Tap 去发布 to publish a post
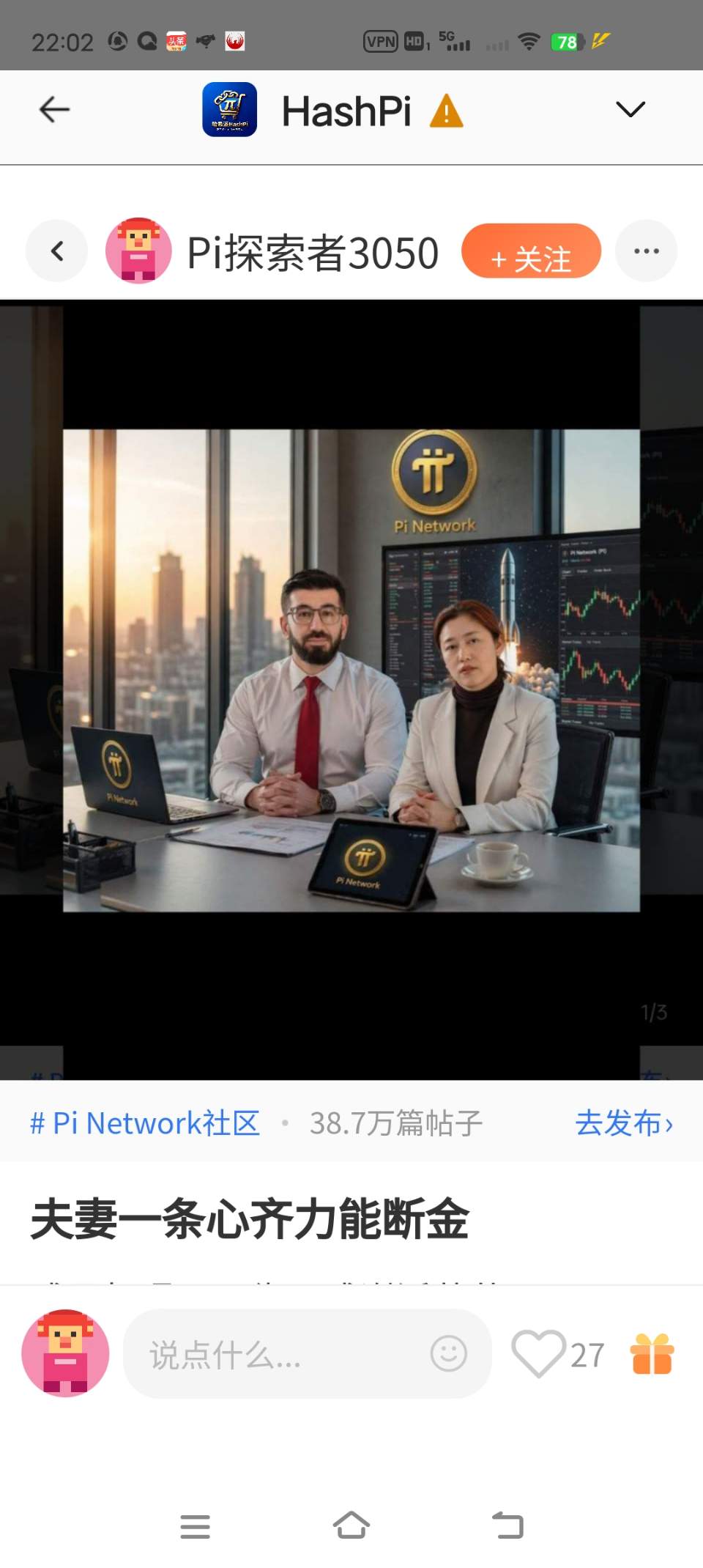Screen dimensions: 703x1568 tap(624, 1123)
